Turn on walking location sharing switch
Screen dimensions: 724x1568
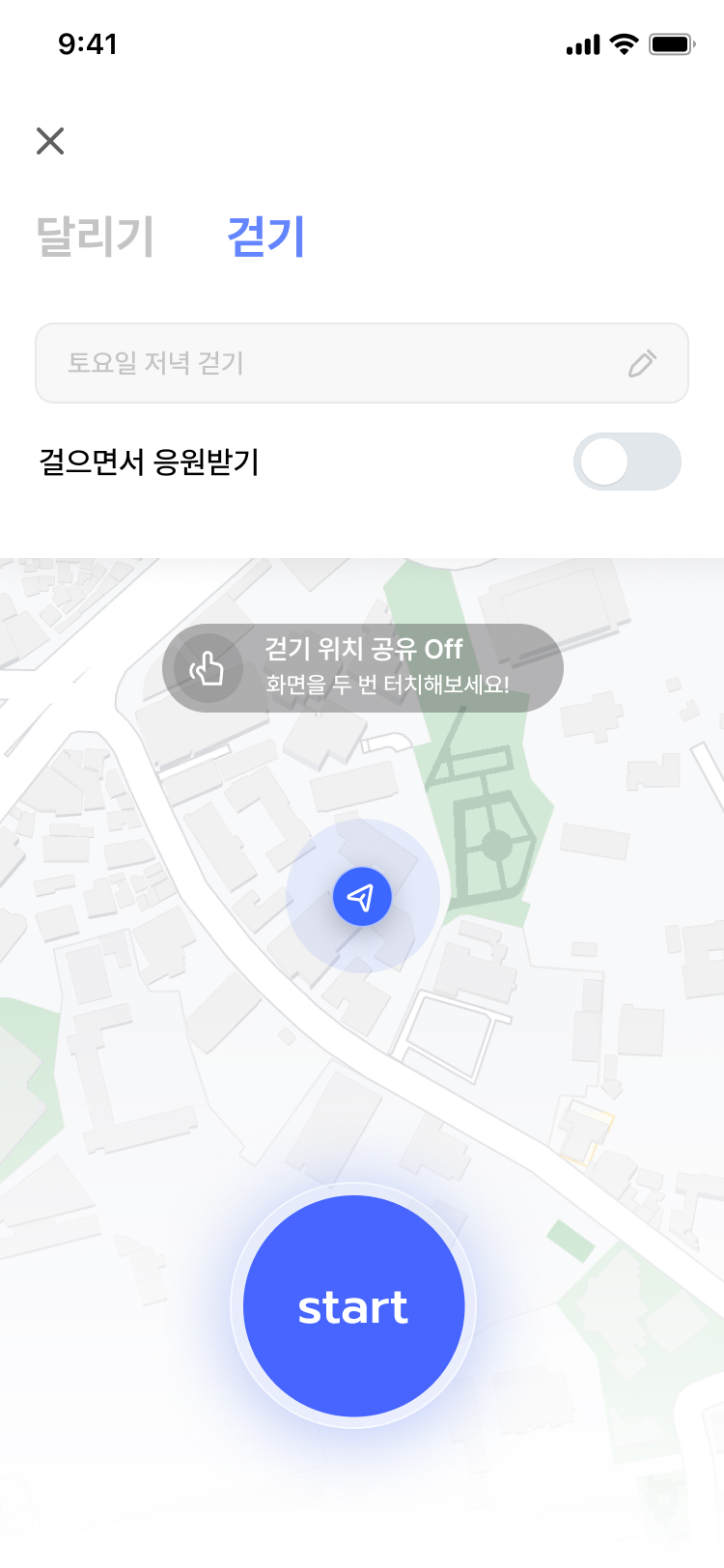627,462
